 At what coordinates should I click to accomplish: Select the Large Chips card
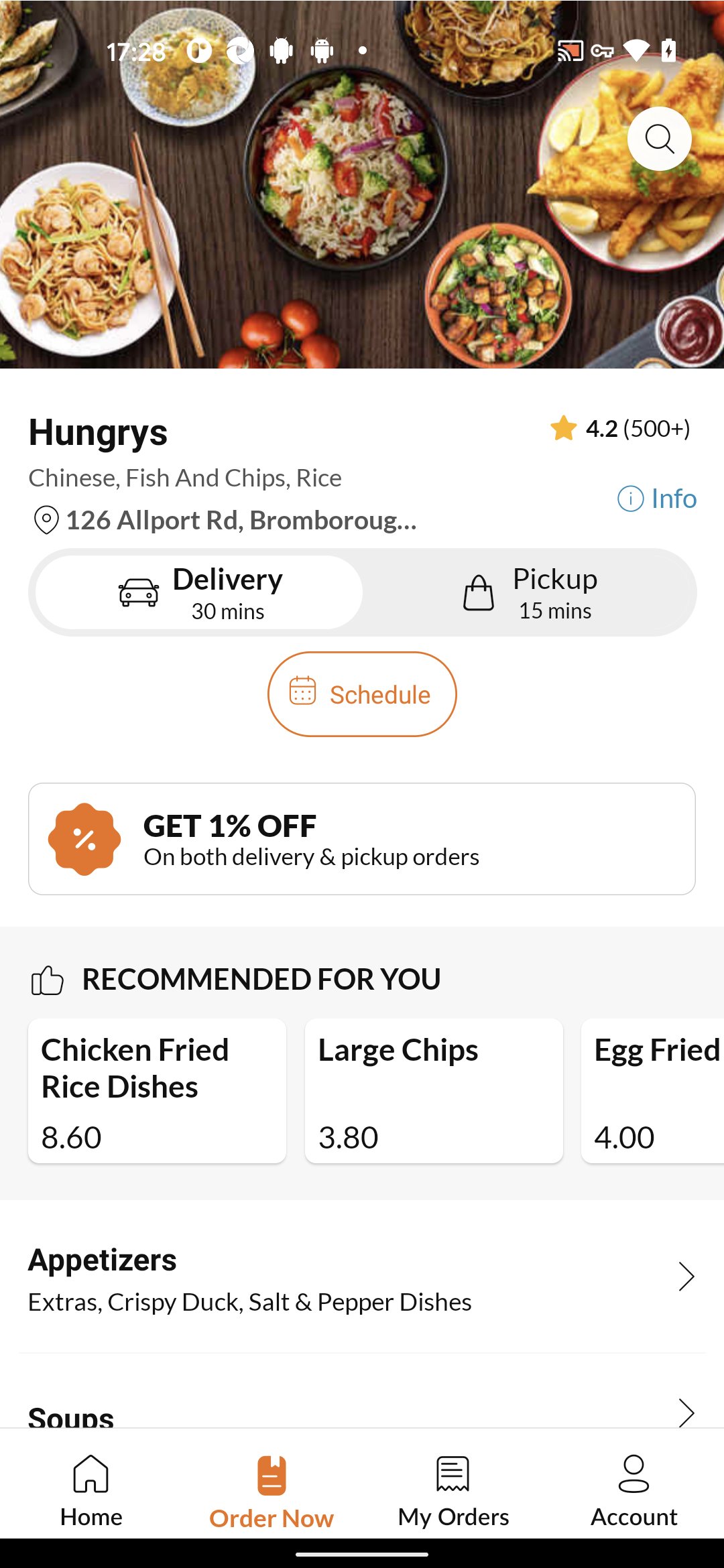[x=434, y=1091]
